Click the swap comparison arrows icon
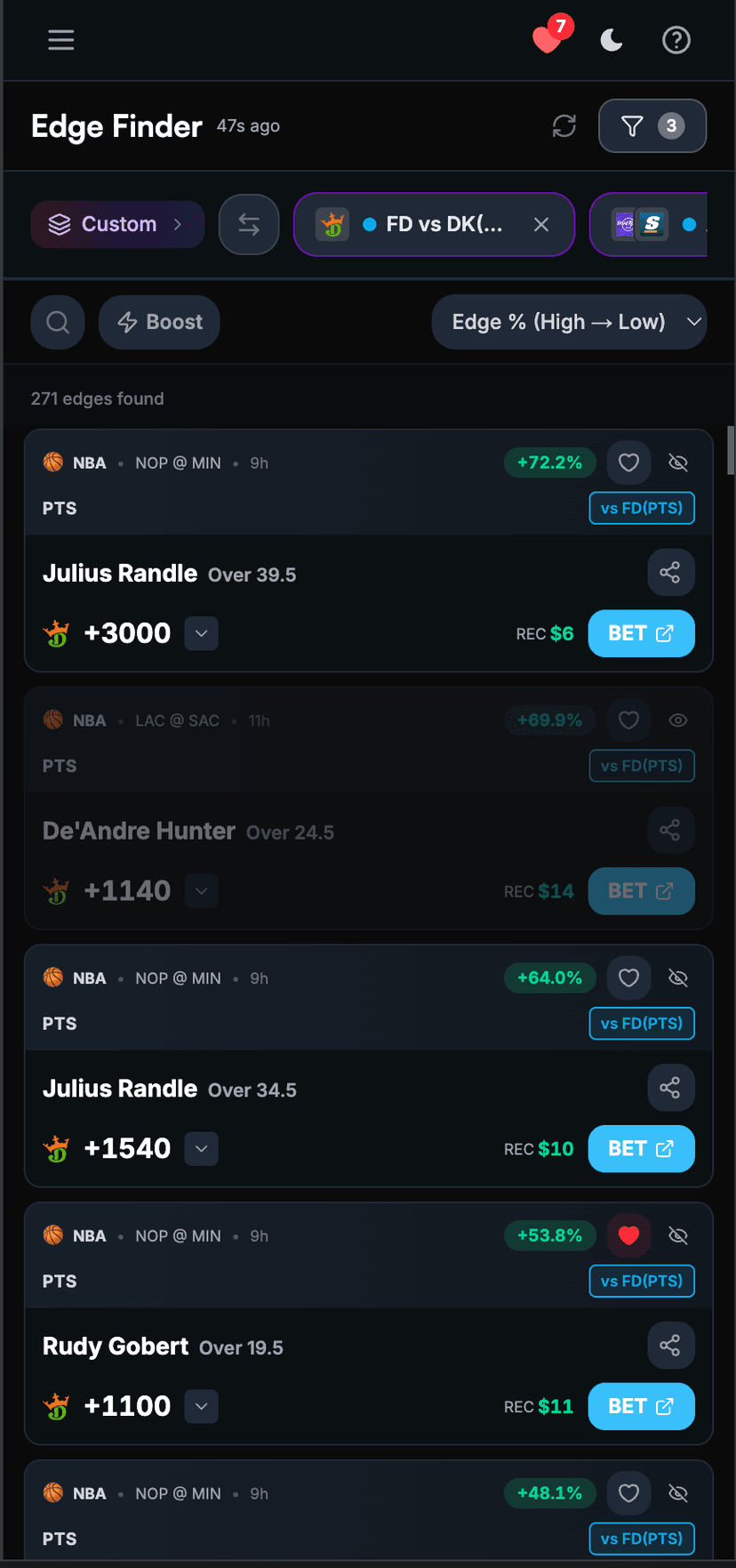736x1568 pixels. [x=249, y=224]
